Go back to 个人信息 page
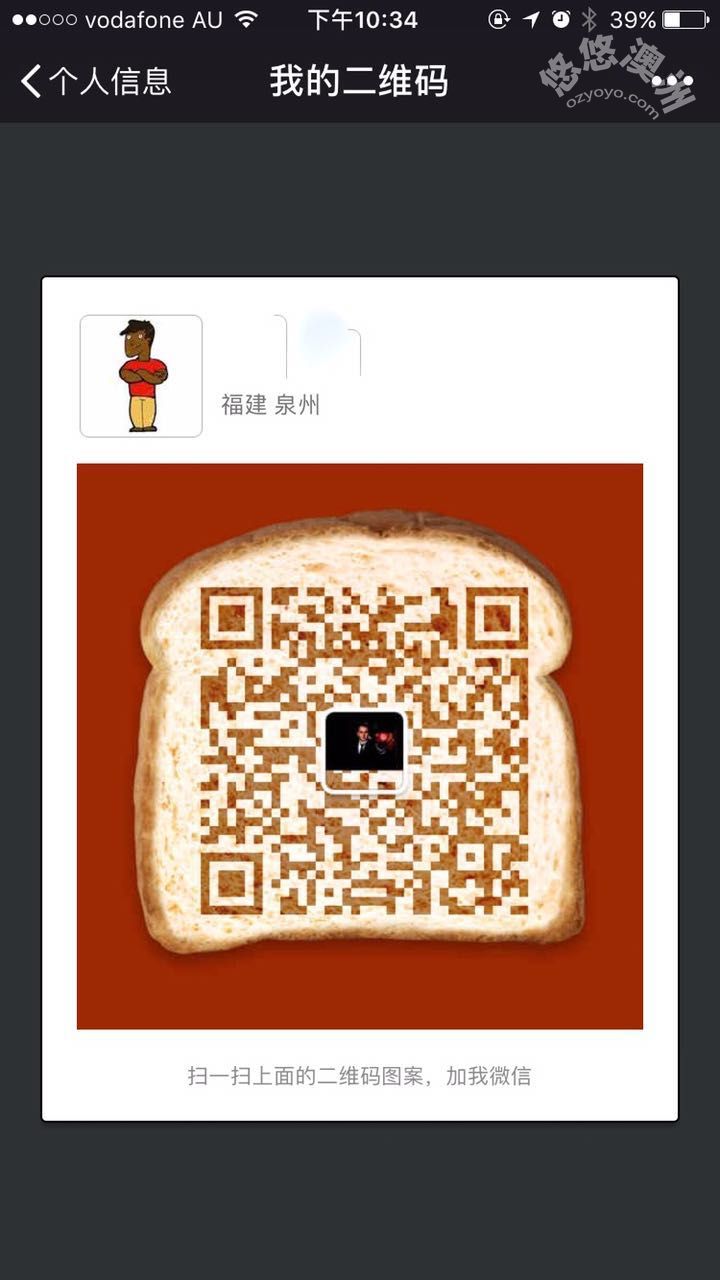720x1280 pixels. (x=95, y=81)
